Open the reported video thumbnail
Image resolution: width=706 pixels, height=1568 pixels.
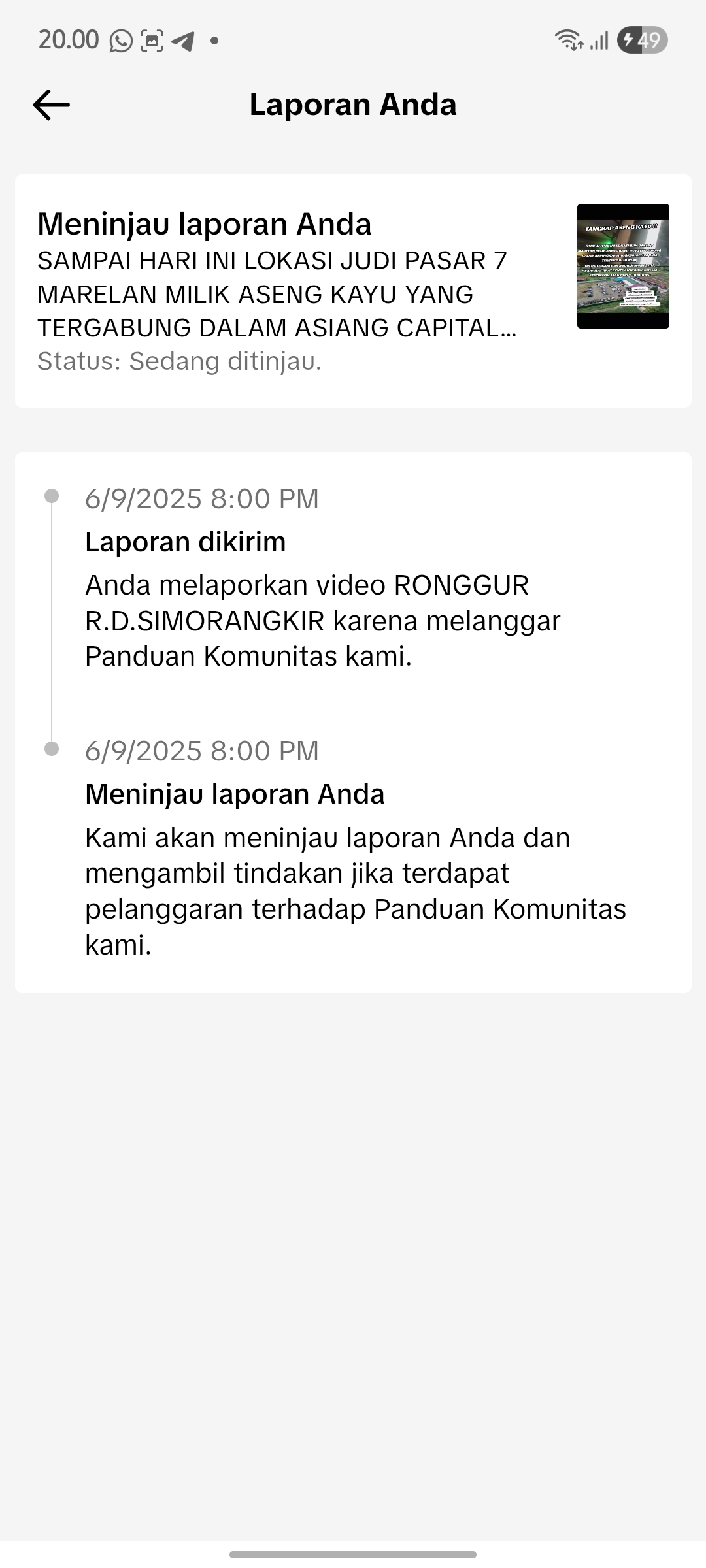coord(623,267)
